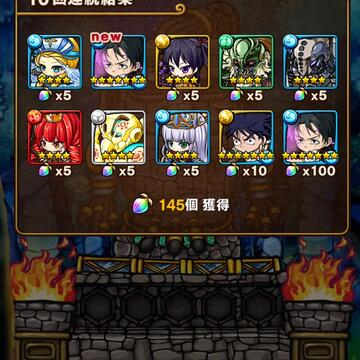Tap the gray skeletal monster tile
This screenshot has height=360, width=360.
(x=310, y=62)
